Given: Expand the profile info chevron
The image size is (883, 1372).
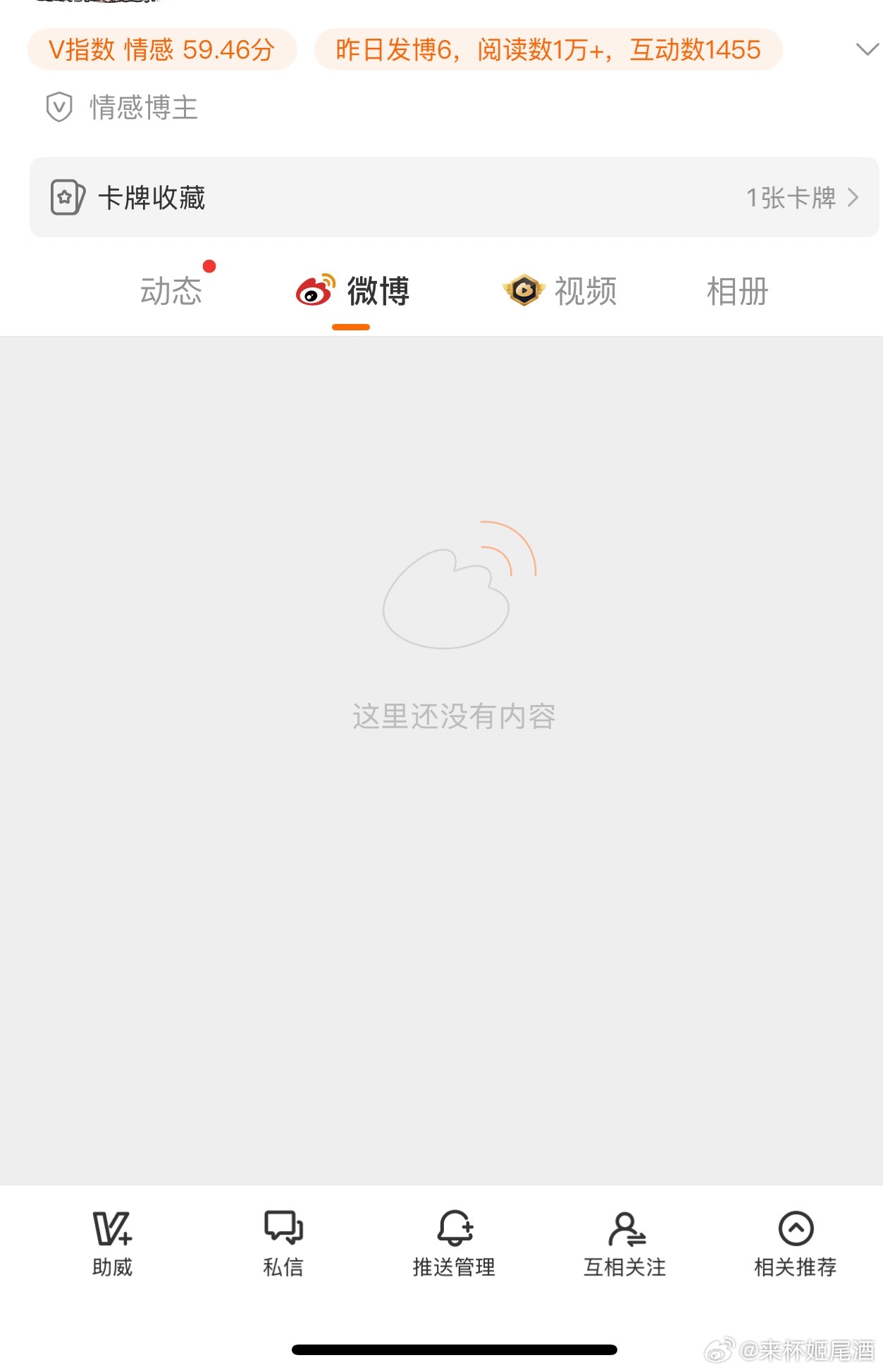Looking at the screenshot, I should pos(866,49).
